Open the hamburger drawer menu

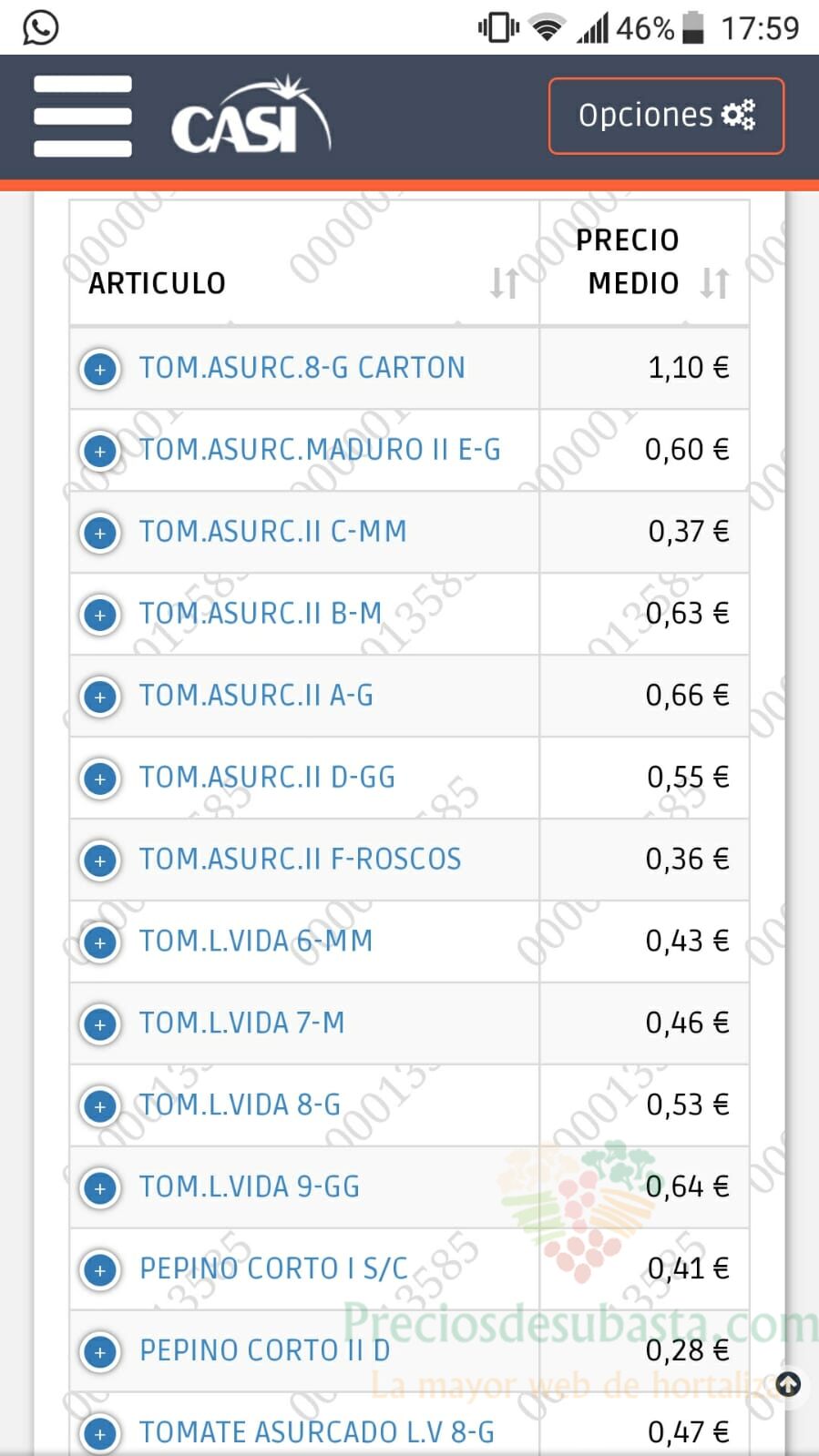click(x=82, y=116)
